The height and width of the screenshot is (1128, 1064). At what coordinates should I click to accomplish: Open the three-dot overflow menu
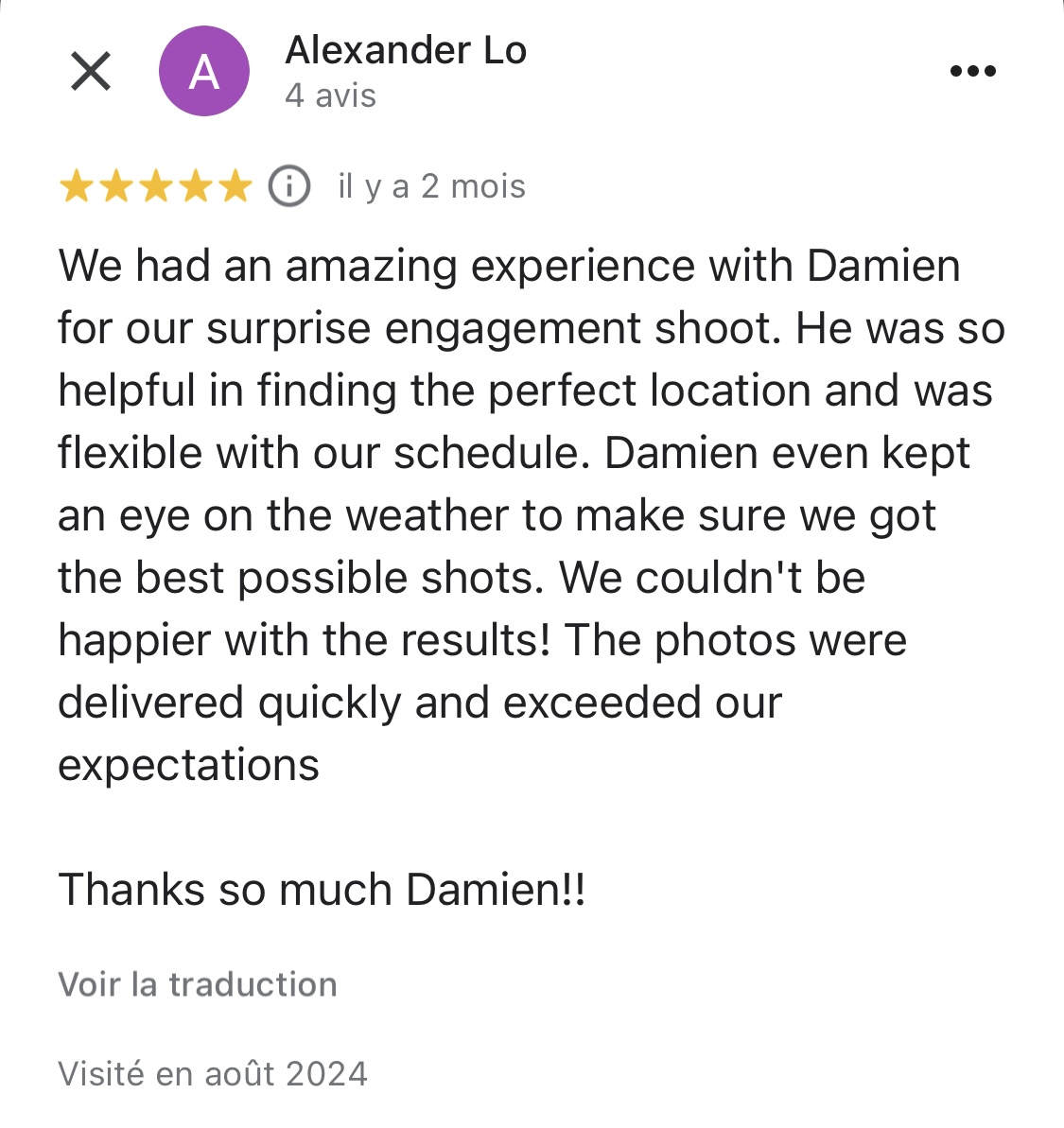coord(972,71)
